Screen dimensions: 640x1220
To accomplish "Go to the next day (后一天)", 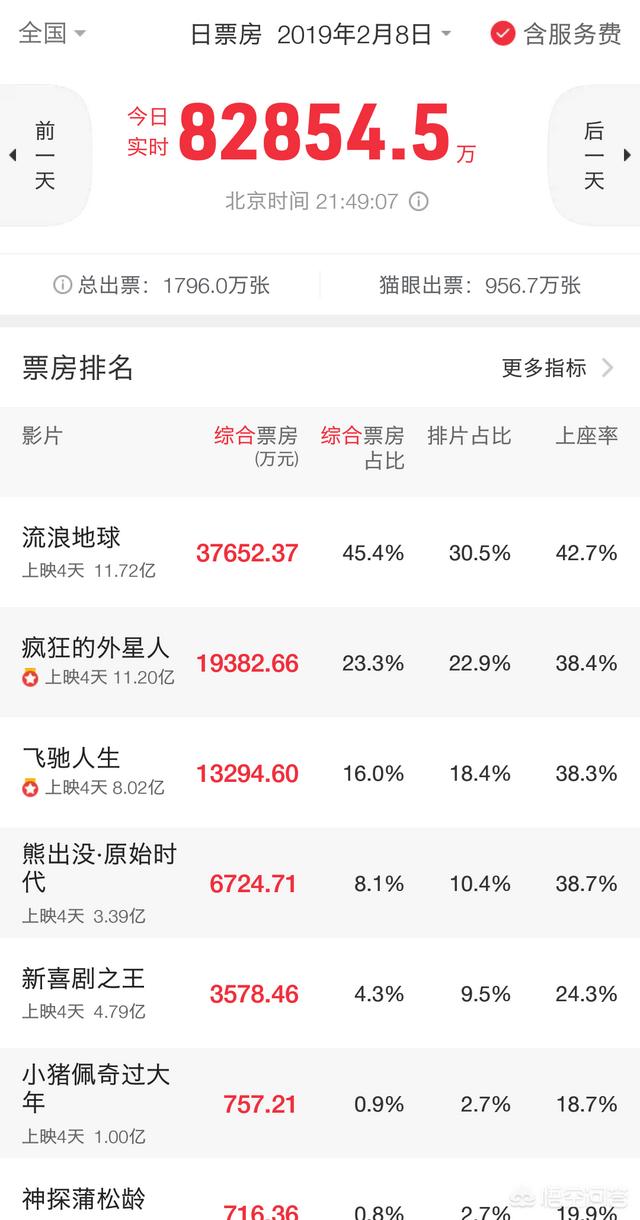I will [x=596, y=155].
